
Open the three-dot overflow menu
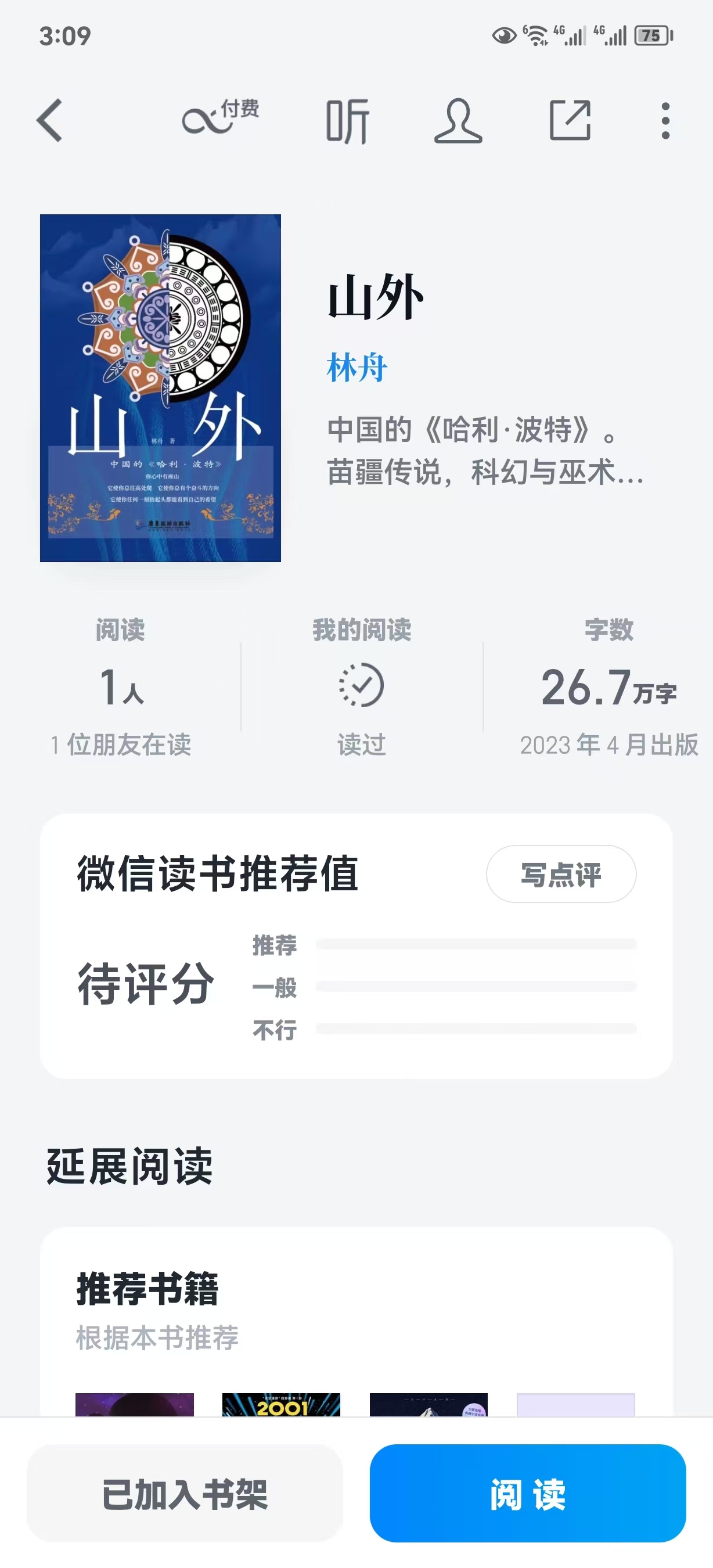coord(665,121)
